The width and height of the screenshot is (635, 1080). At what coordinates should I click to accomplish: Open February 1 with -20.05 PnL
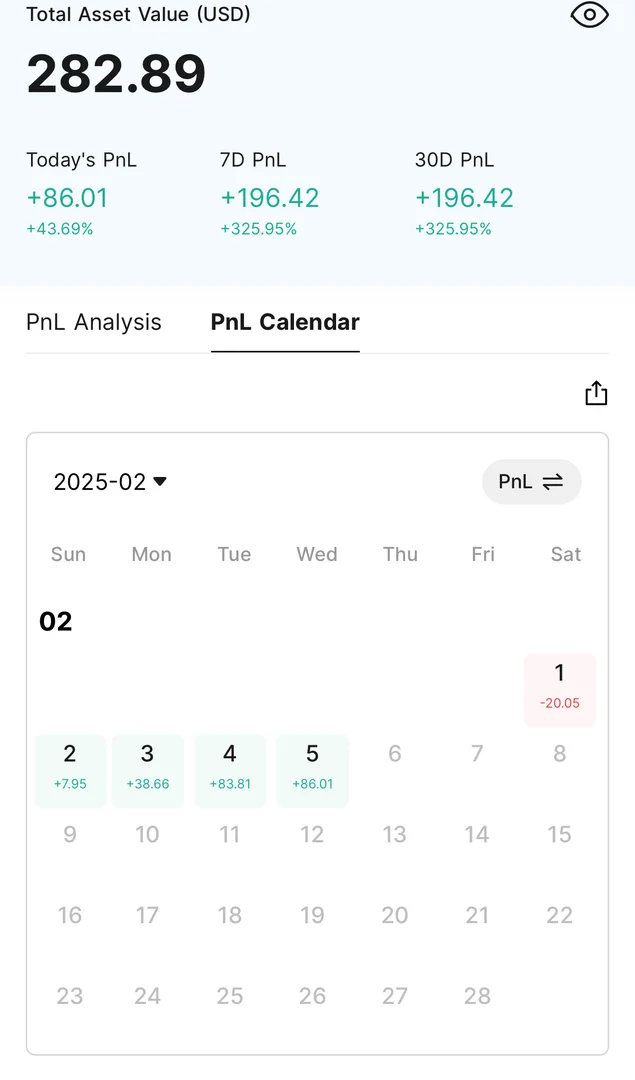560,689
